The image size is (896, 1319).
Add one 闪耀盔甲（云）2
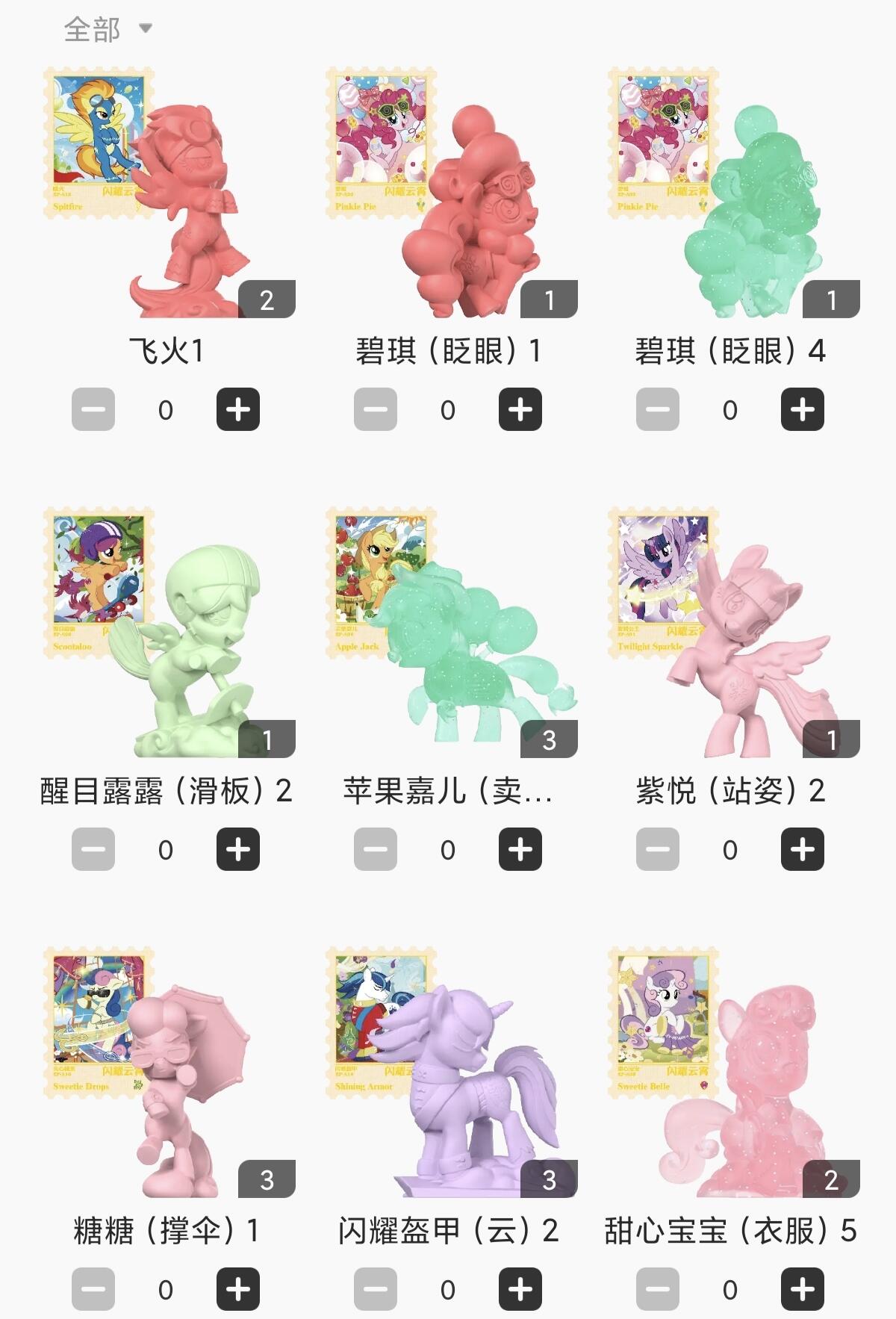click(520, 1289)
